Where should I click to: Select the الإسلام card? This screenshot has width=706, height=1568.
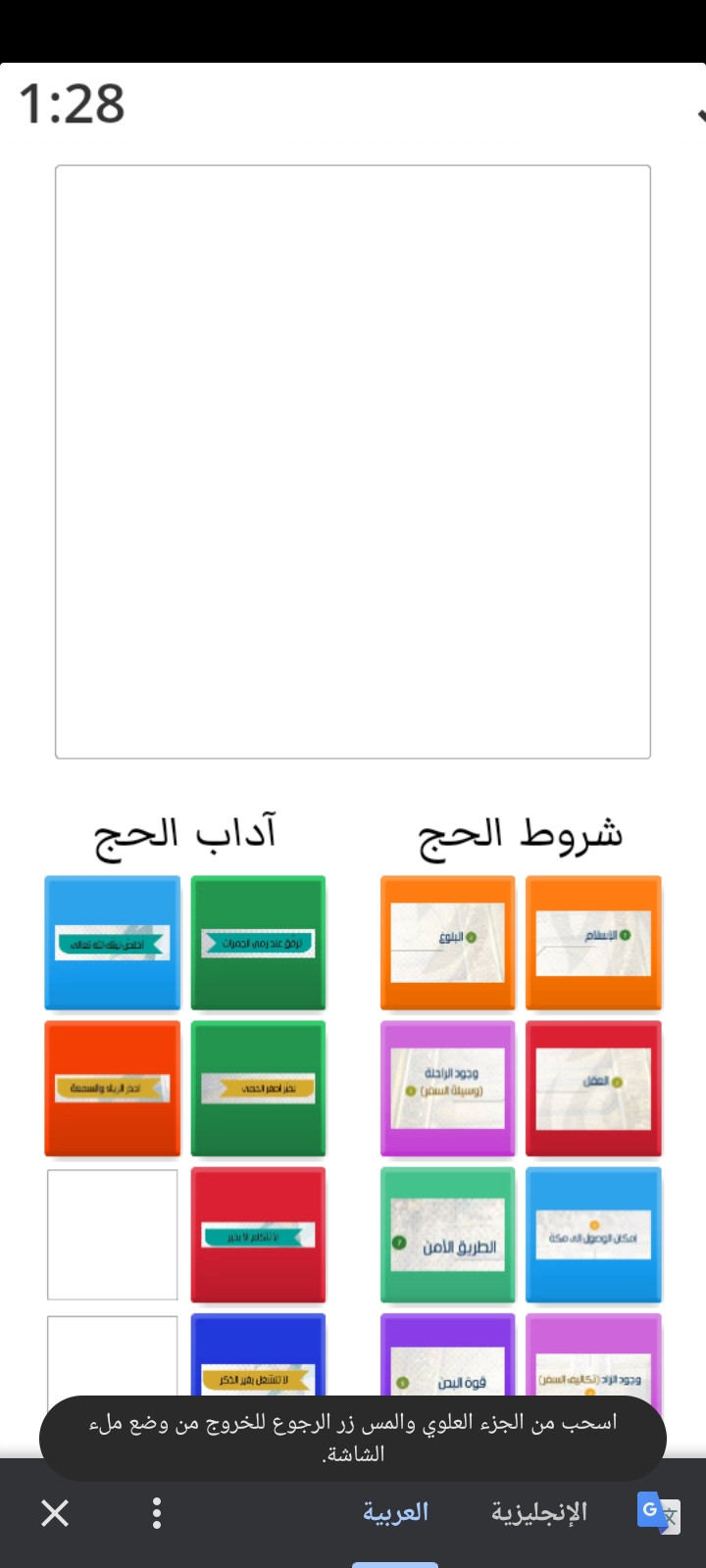(593, 942)
